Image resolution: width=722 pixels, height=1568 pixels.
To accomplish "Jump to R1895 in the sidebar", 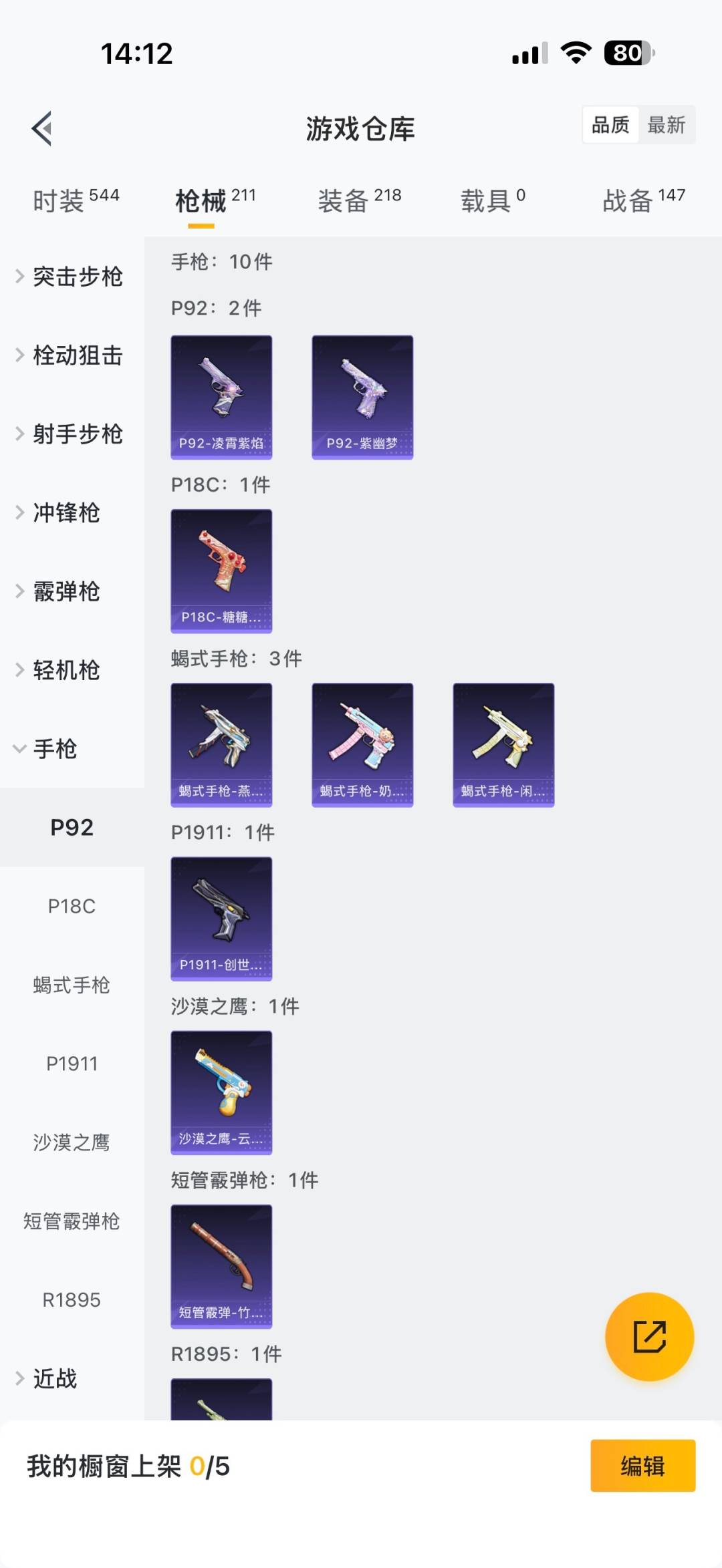I will tap(72, 1299).
